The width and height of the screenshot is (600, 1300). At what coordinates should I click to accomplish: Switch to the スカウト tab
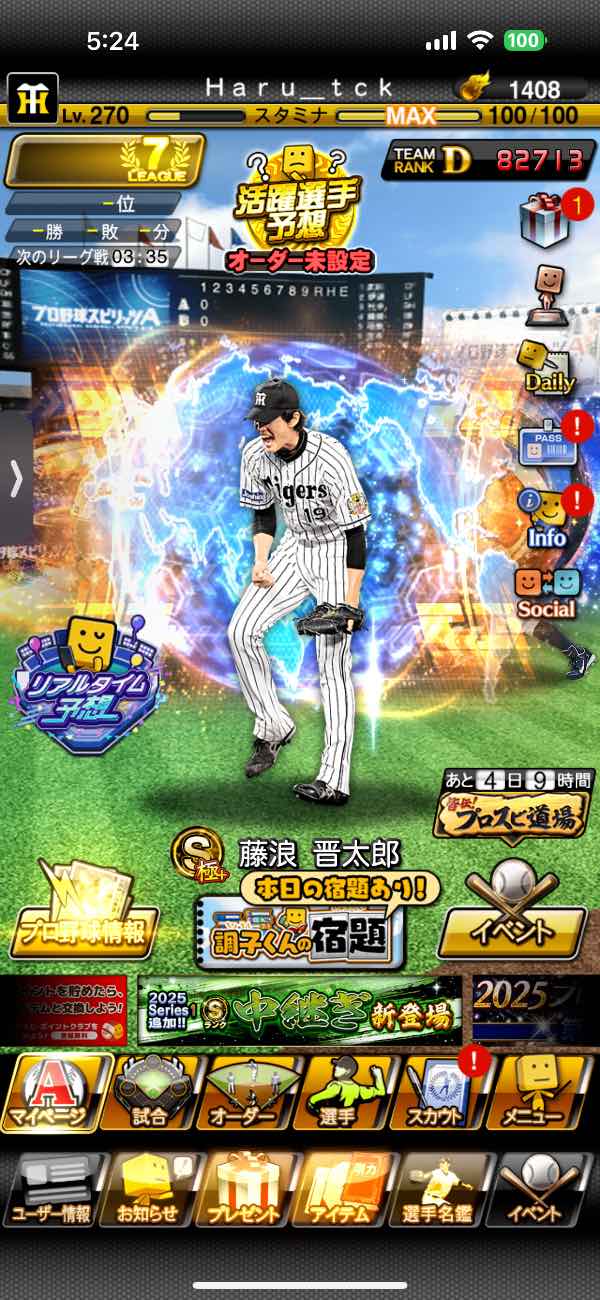pos(440,1094)
